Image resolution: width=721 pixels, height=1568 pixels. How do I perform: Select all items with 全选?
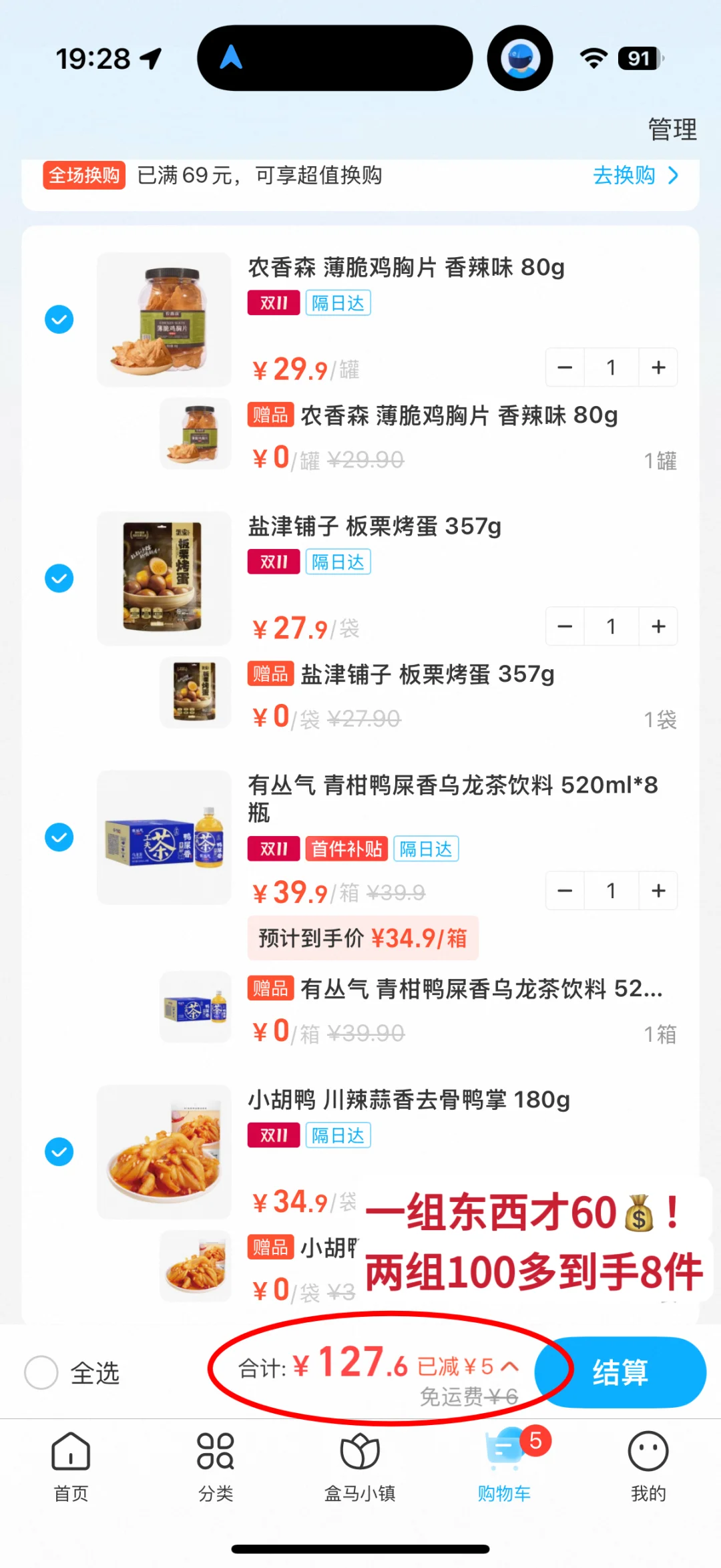[x=41, y=1373]
